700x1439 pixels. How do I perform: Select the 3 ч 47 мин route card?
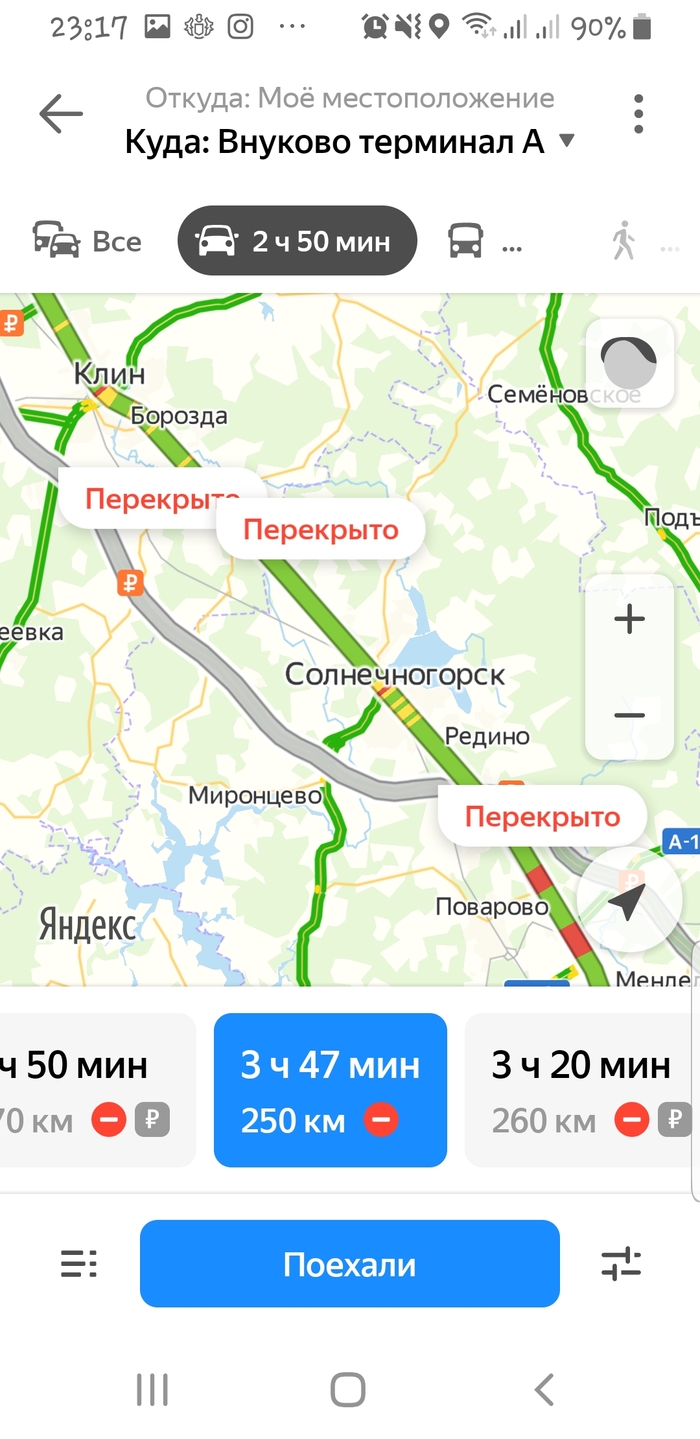pyautogui.click(x=330, y=1090)
